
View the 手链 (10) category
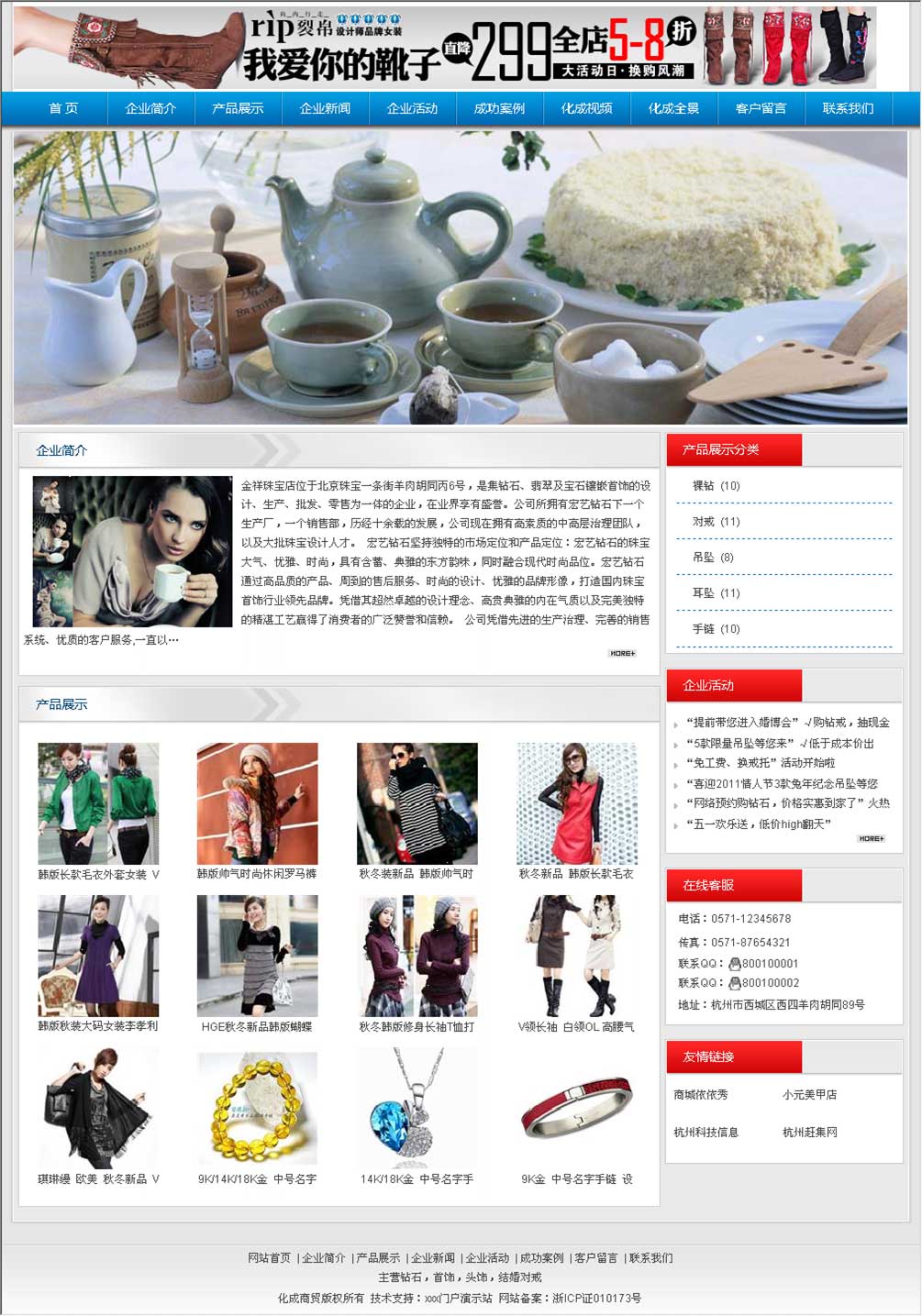716,629
